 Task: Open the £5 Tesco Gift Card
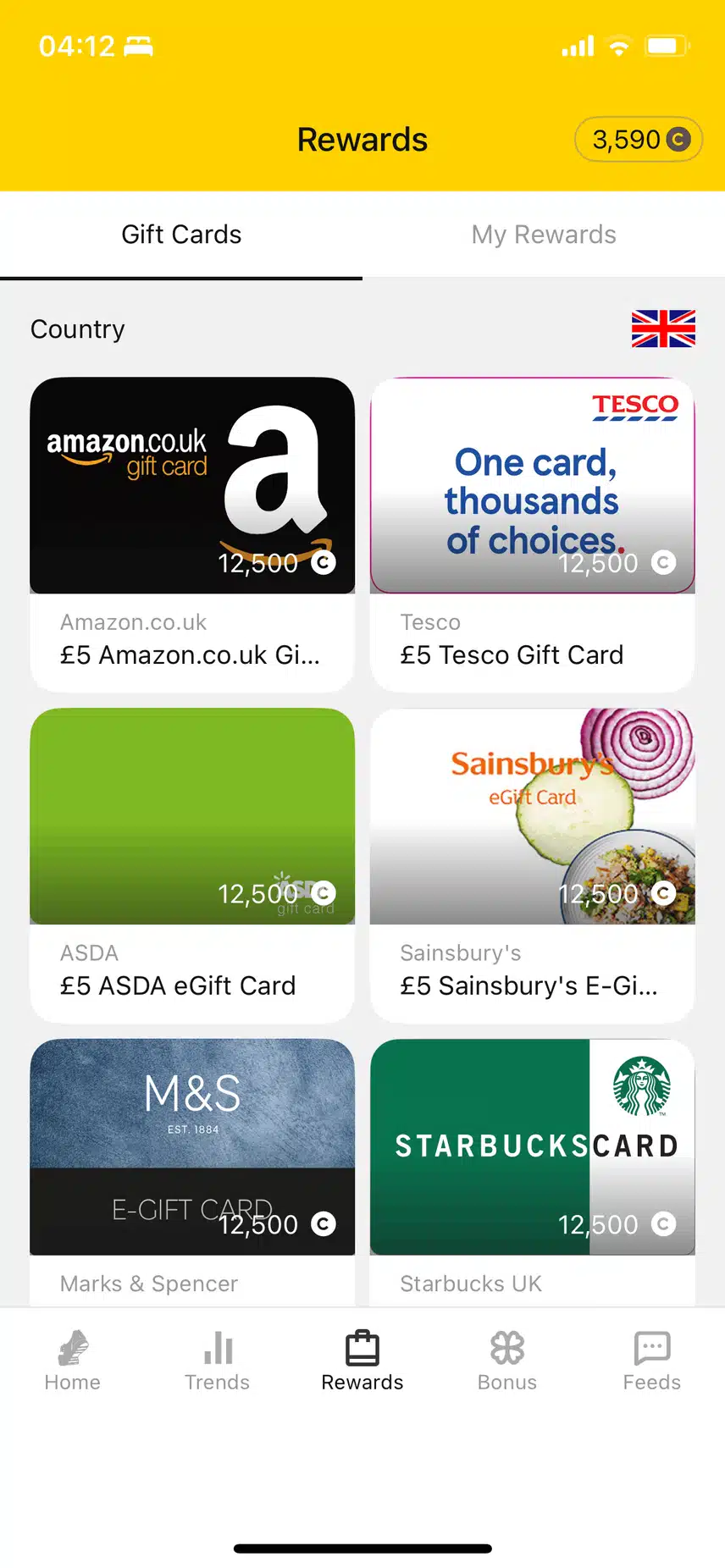(532, 533)
